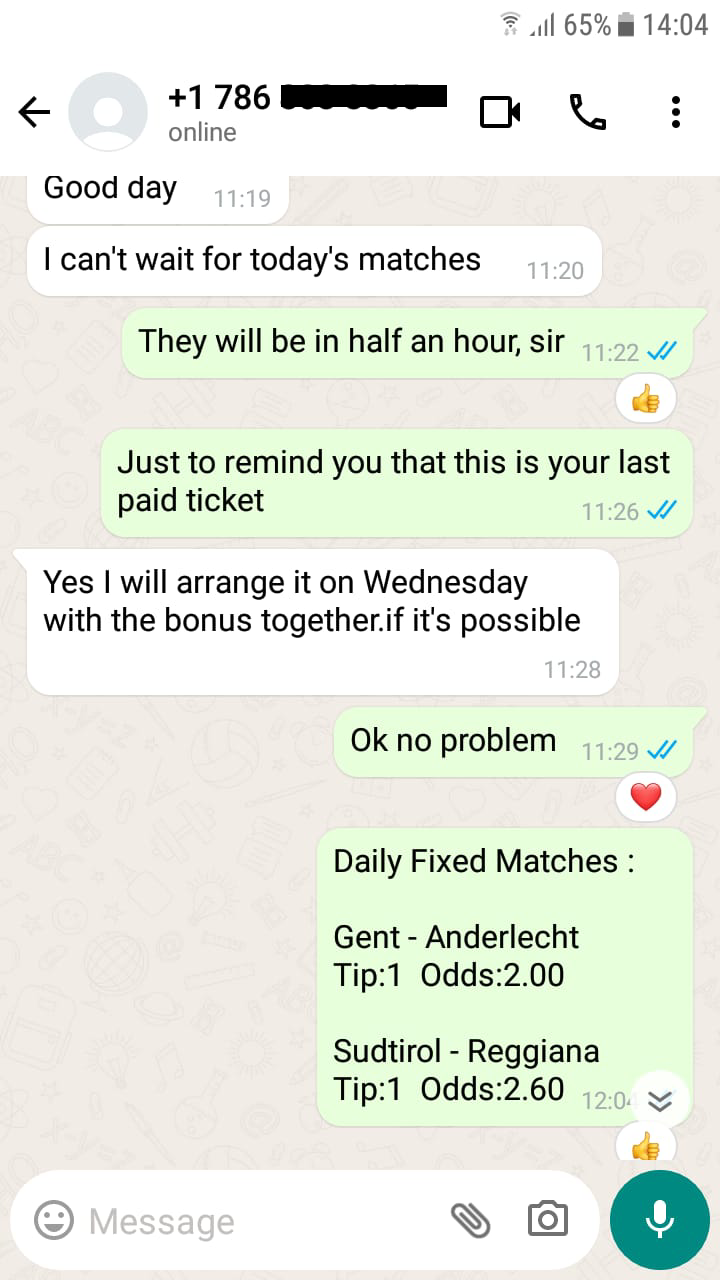
Task: Go back to the chats list
Action: tap(34, 112)
